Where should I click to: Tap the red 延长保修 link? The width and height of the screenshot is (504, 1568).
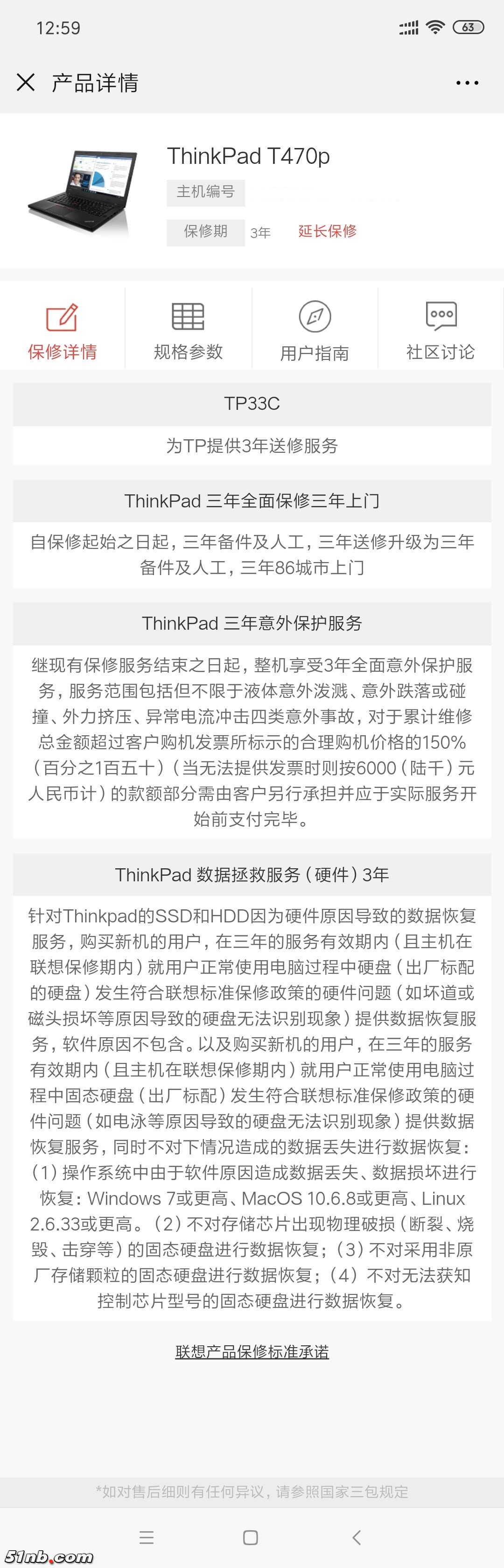327,231
